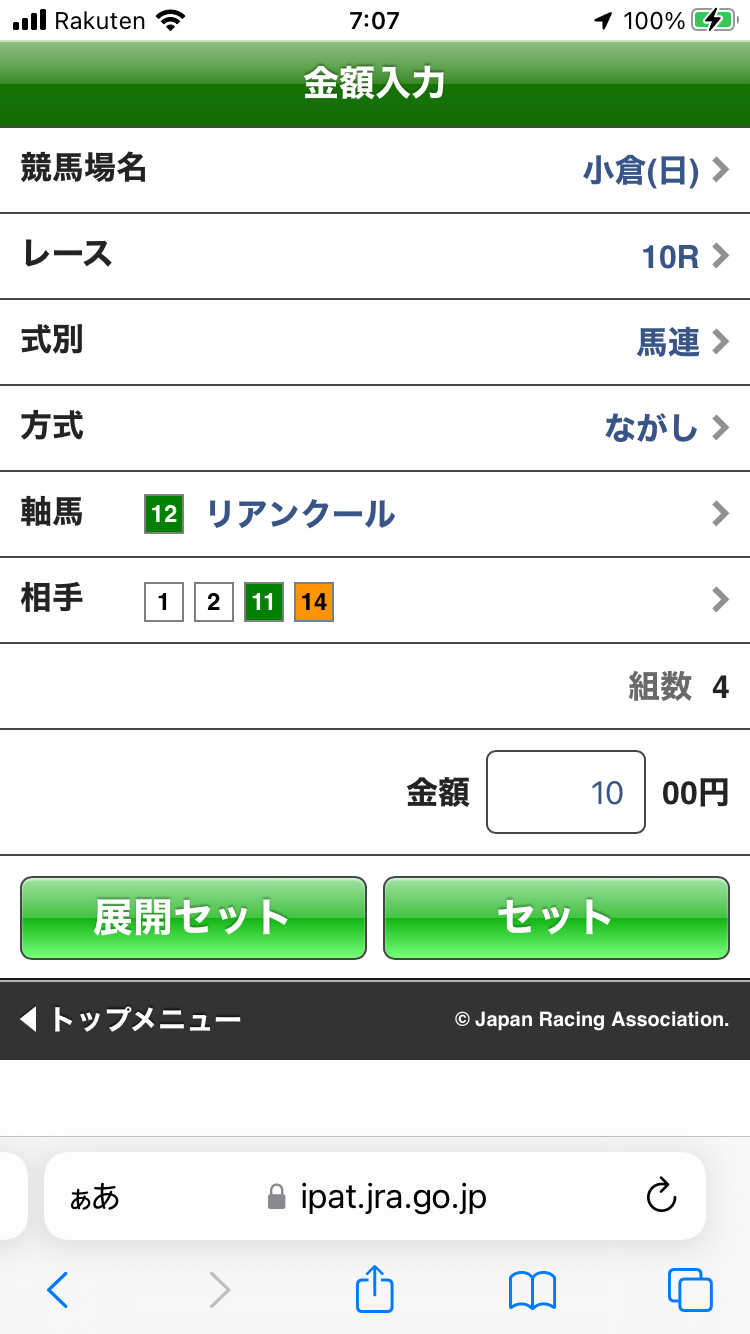Screen dimensions: 750x1334
Task: Deselect the orange horse number 14
Action: 313,601
